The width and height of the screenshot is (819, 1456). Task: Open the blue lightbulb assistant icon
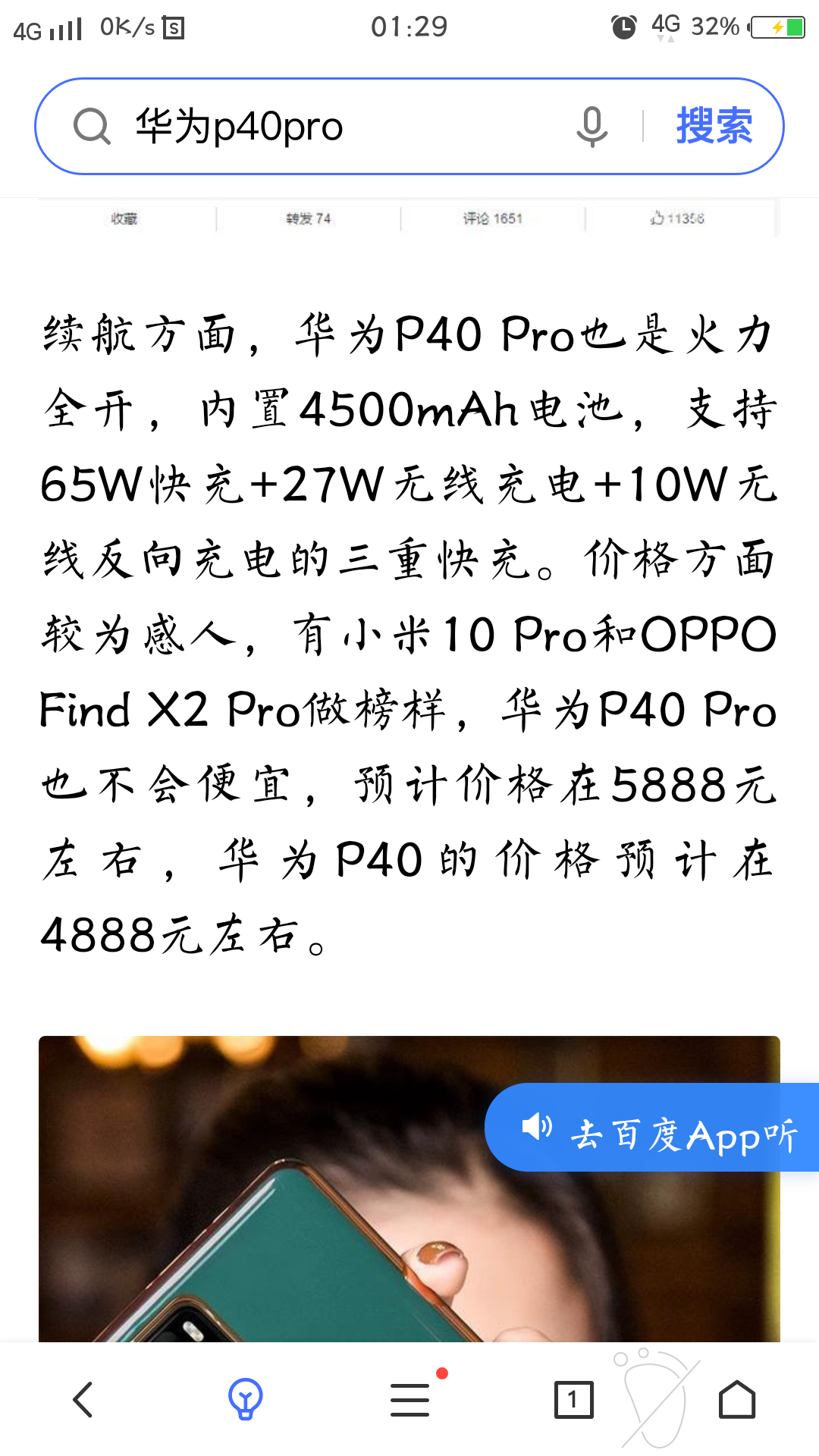click(x=246, y=1399)
